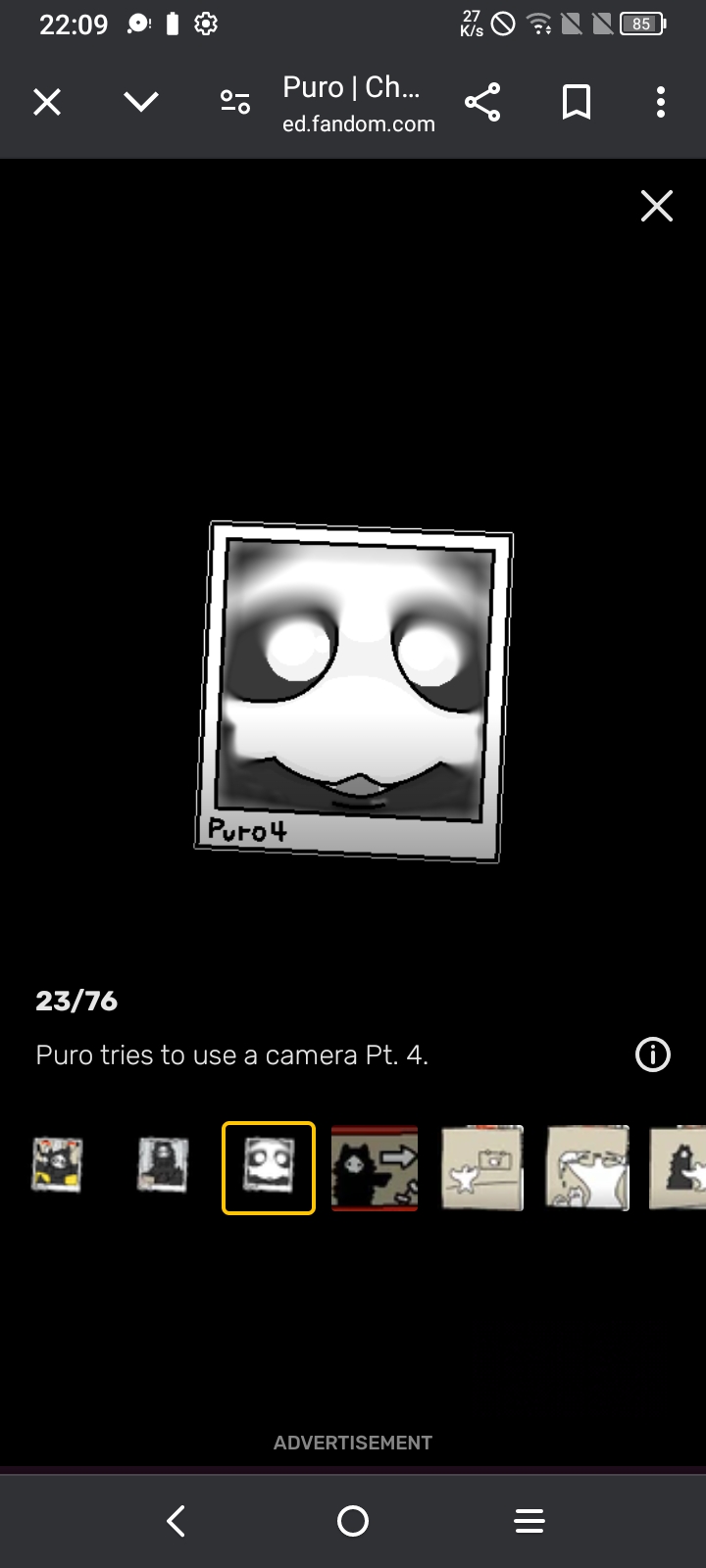This screenshot has width=706, height=1568.
Task: Bookmark this page
Action: pyautogui.click(x=577, y=102)
